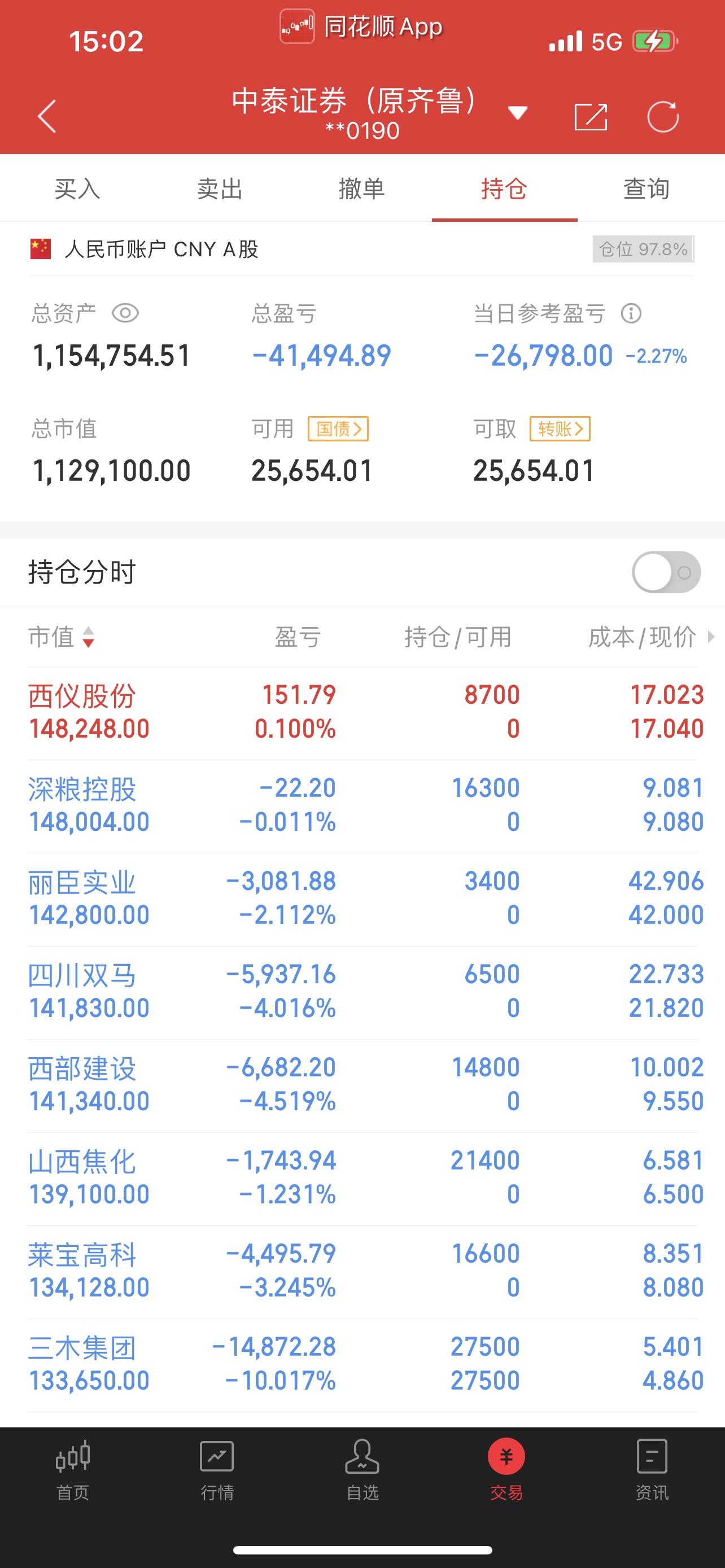
Task: Go back using the top-left arrow
Action: pyautogui.click(x=47, y=116)
